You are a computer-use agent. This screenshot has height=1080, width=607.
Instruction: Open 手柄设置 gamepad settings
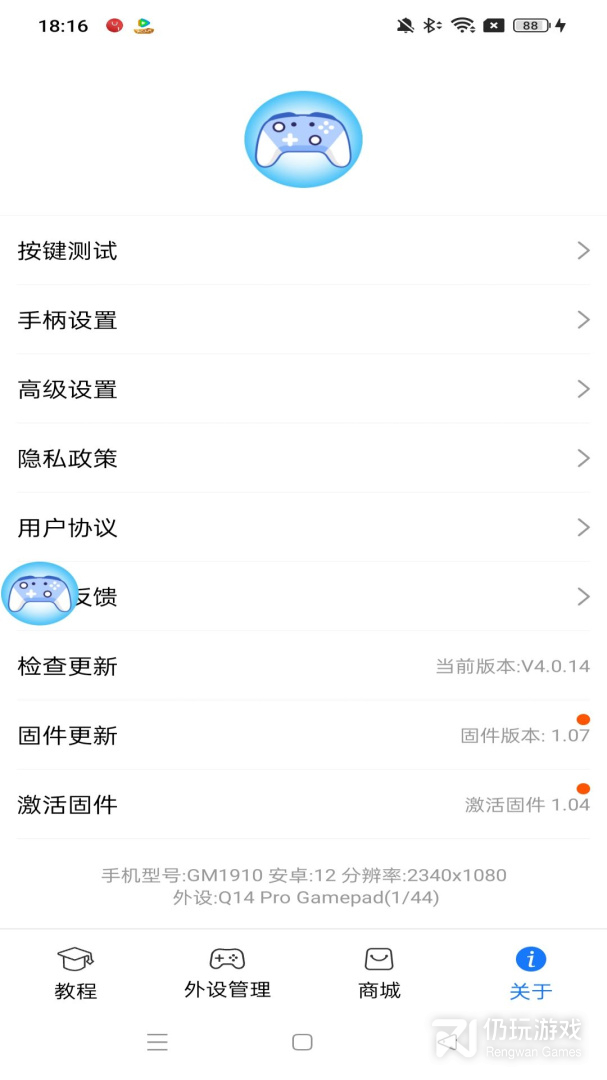(x=300, y=320)
